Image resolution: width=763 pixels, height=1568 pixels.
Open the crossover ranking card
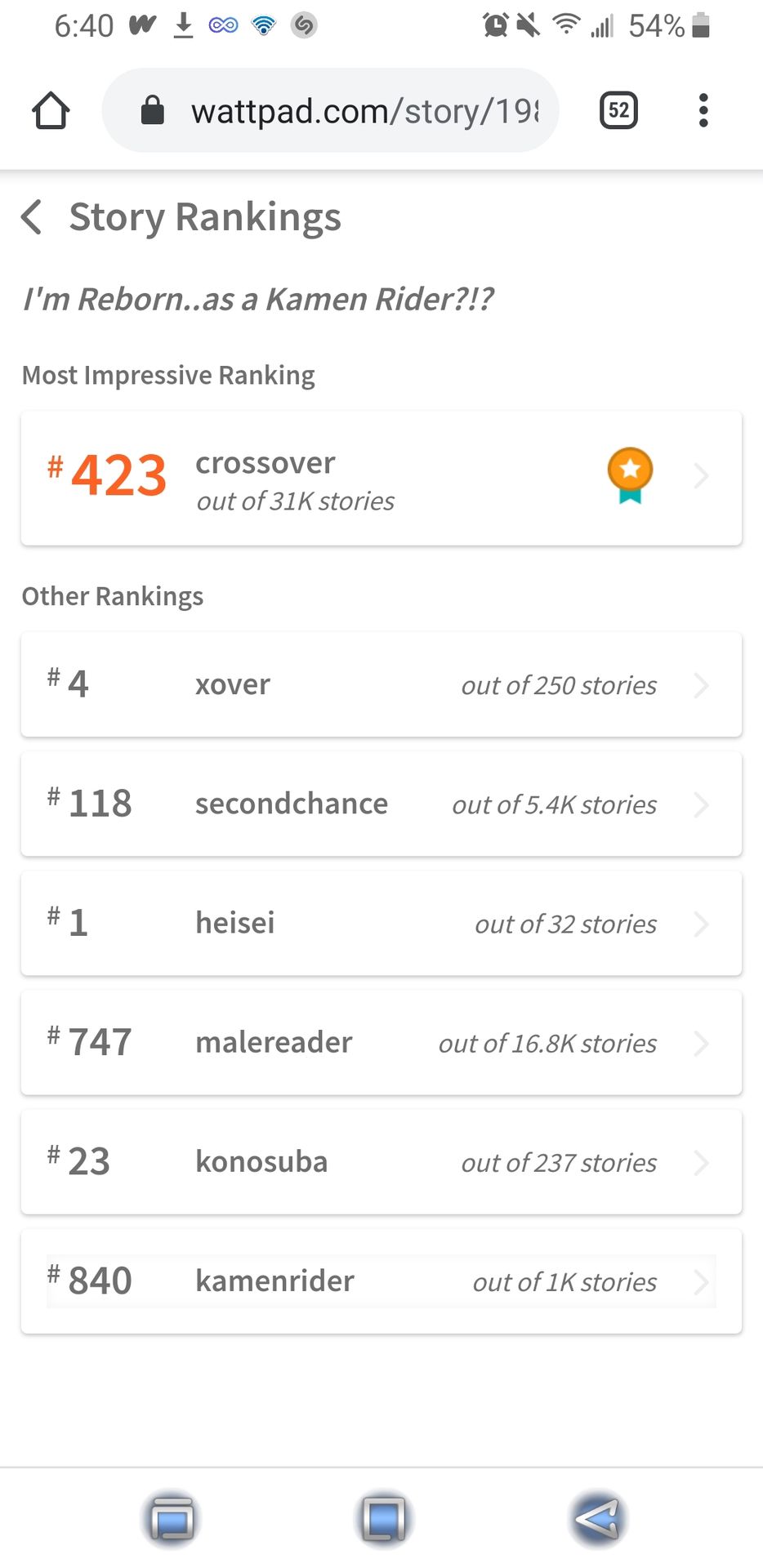[381, 478]
